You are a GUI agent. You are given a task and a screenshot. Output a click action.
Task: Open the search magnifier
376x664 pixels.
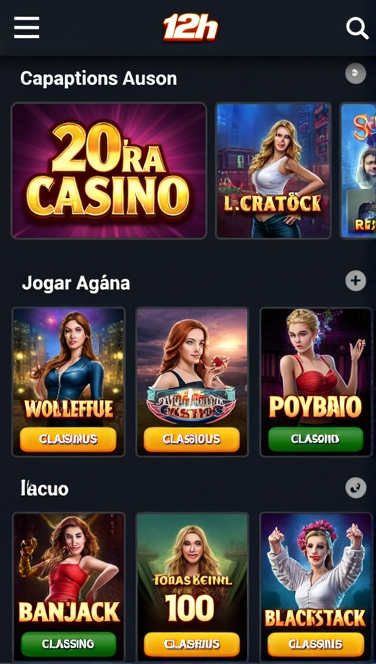click(357, 28)
